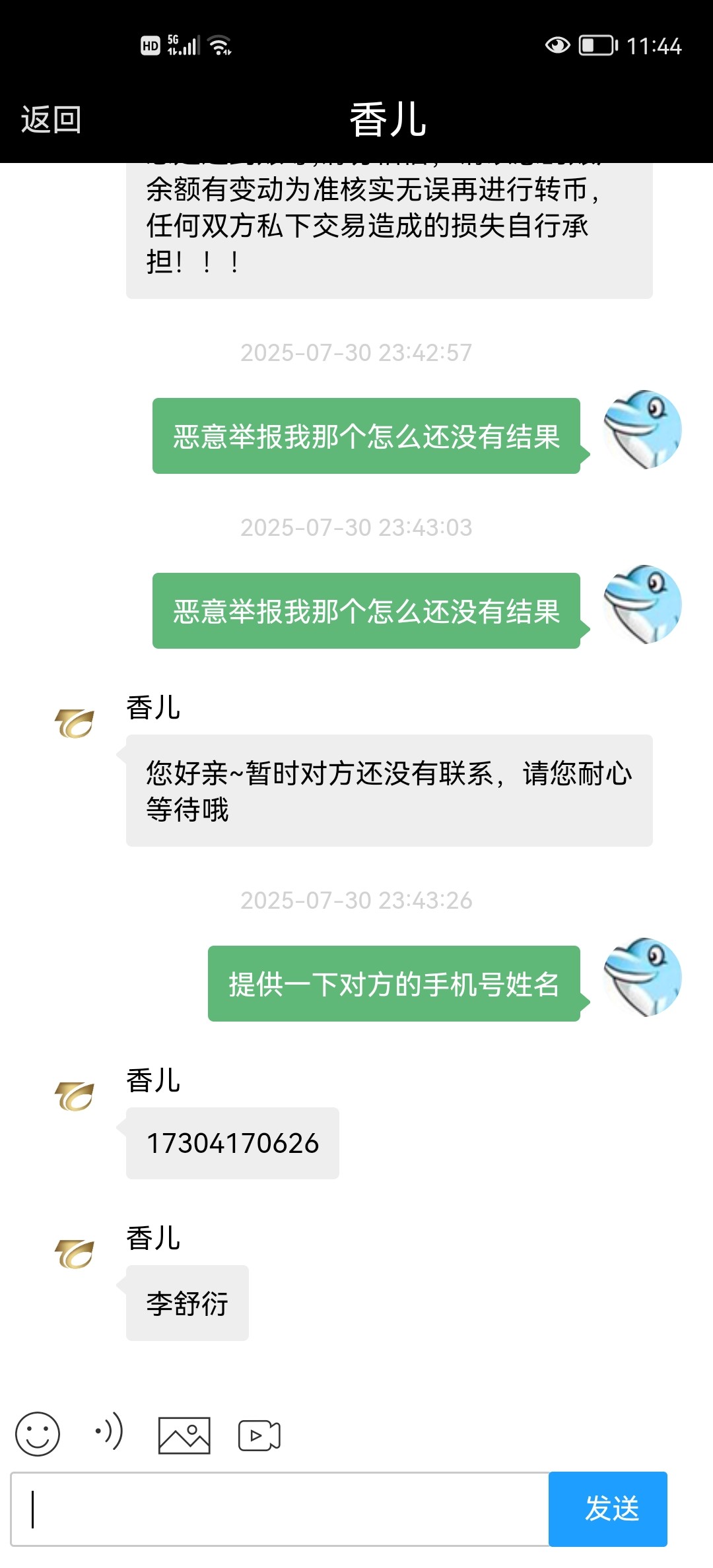Go back using the 返回 button
Viewport: 713px width, 1568px height.
[x=51, y=119]
